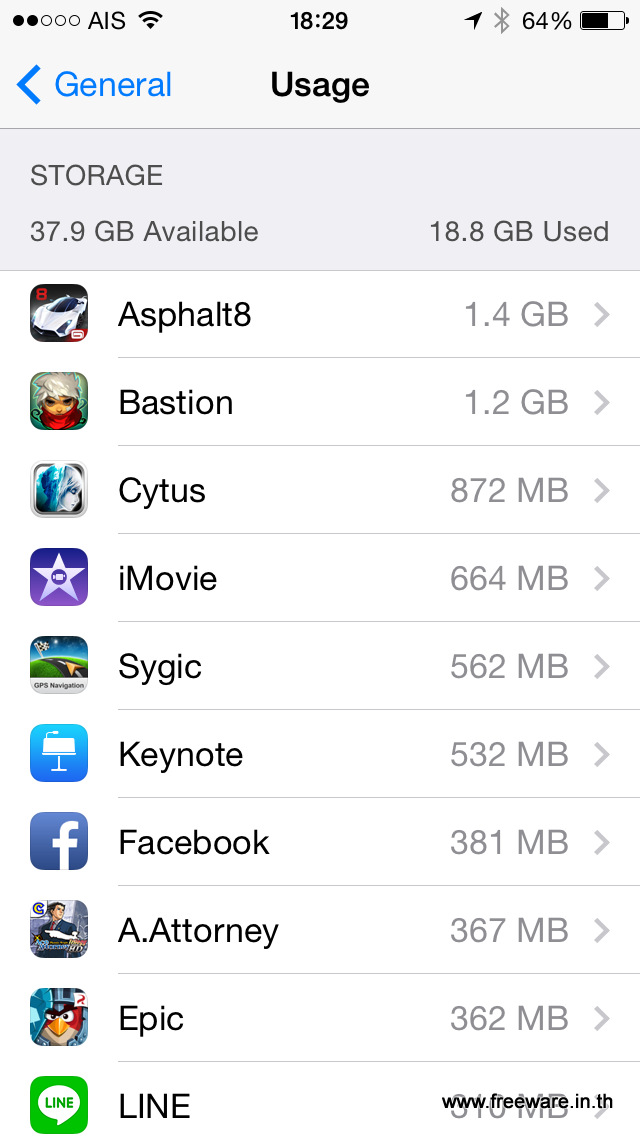
Task: View Bastion storage usage
Action: coord(320,403)
